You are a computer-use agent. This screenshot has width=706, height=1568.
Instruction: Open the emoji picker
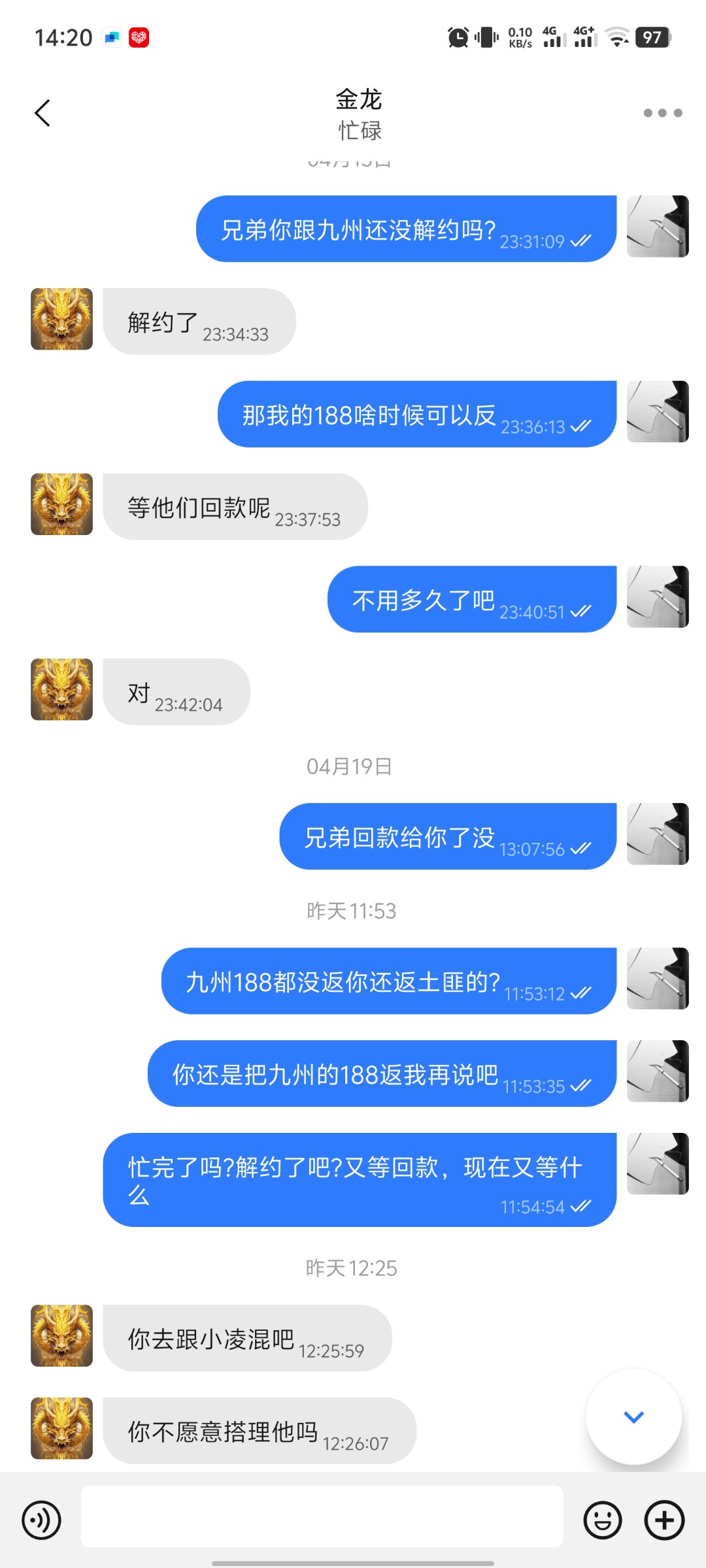pyautogui.click(x=602, y=1520)
